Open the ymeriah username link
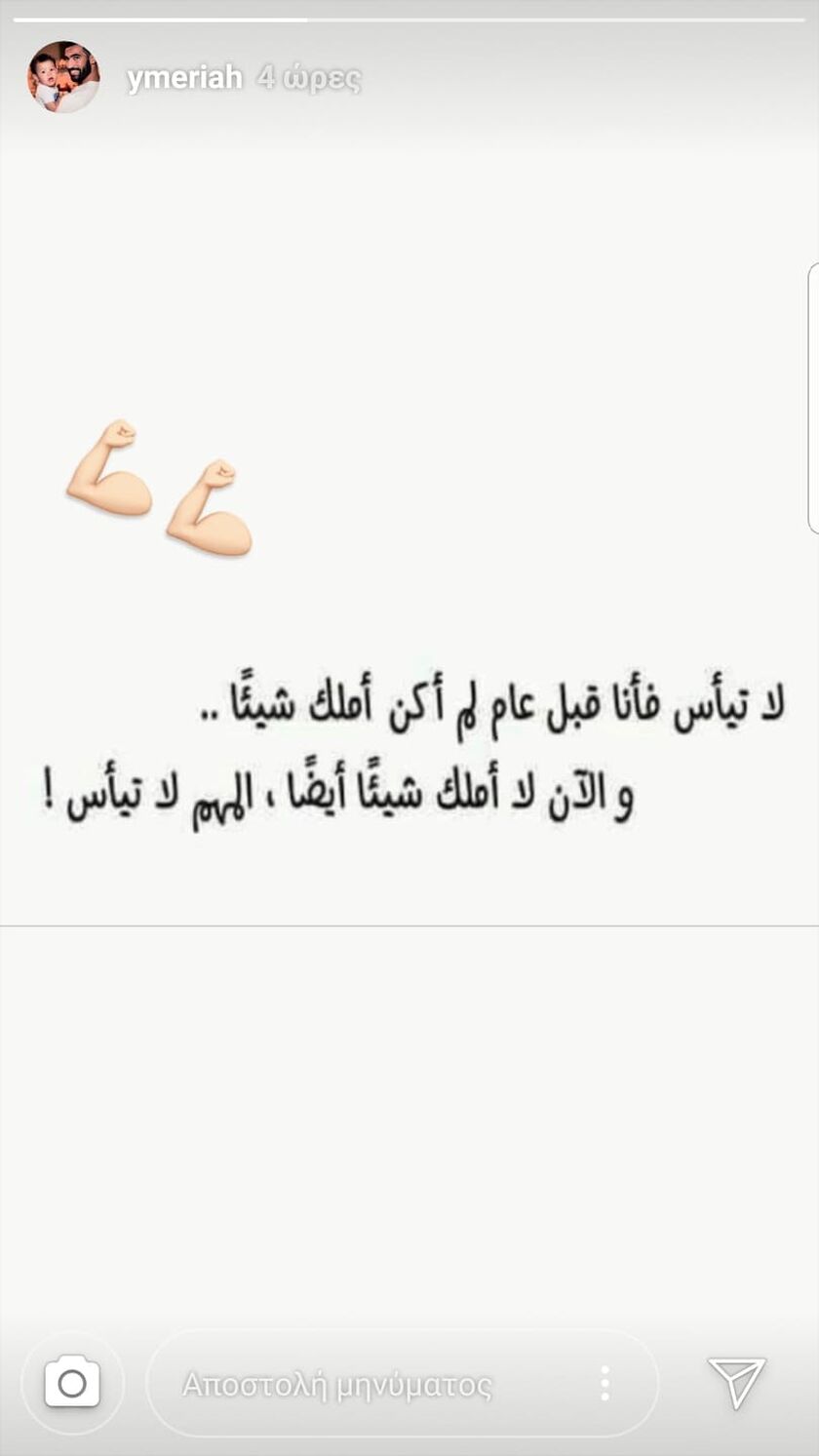Image resolution: width=819 pixels, height=1456 pixels. tap(184, 78)
